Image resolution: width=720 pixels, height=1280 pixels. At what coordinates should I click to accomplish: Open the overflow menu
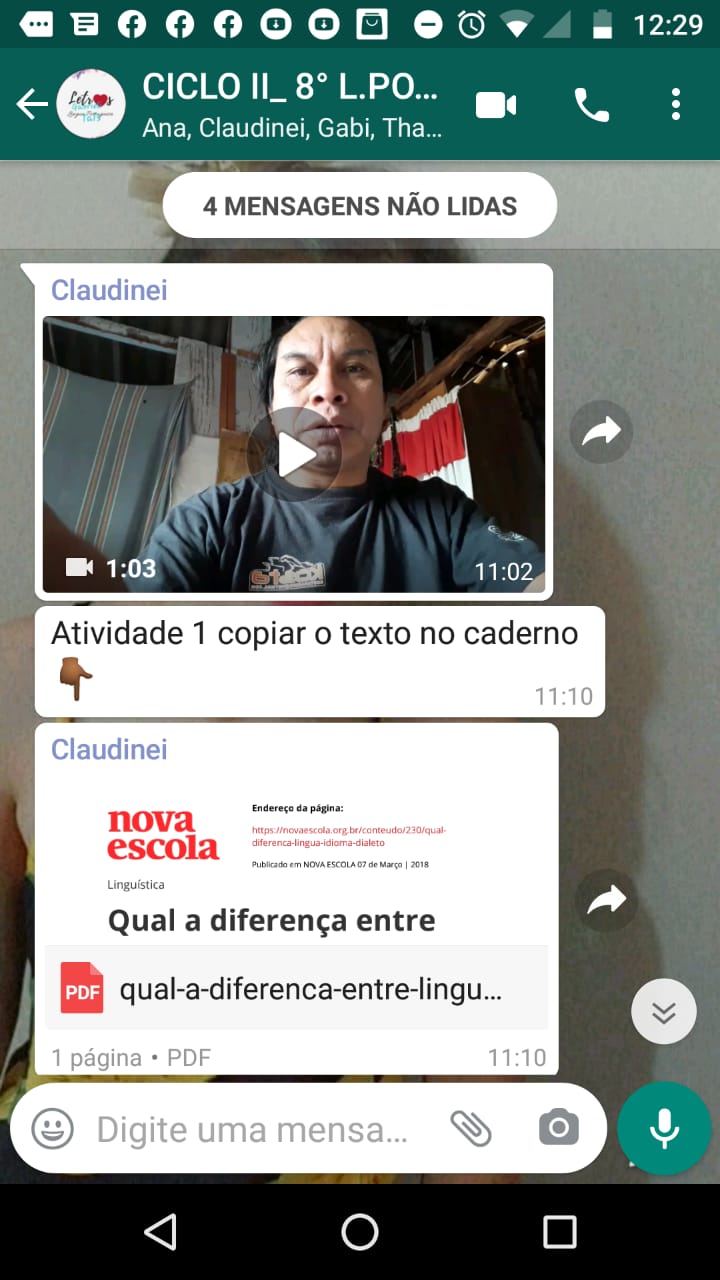coord(676,104)
